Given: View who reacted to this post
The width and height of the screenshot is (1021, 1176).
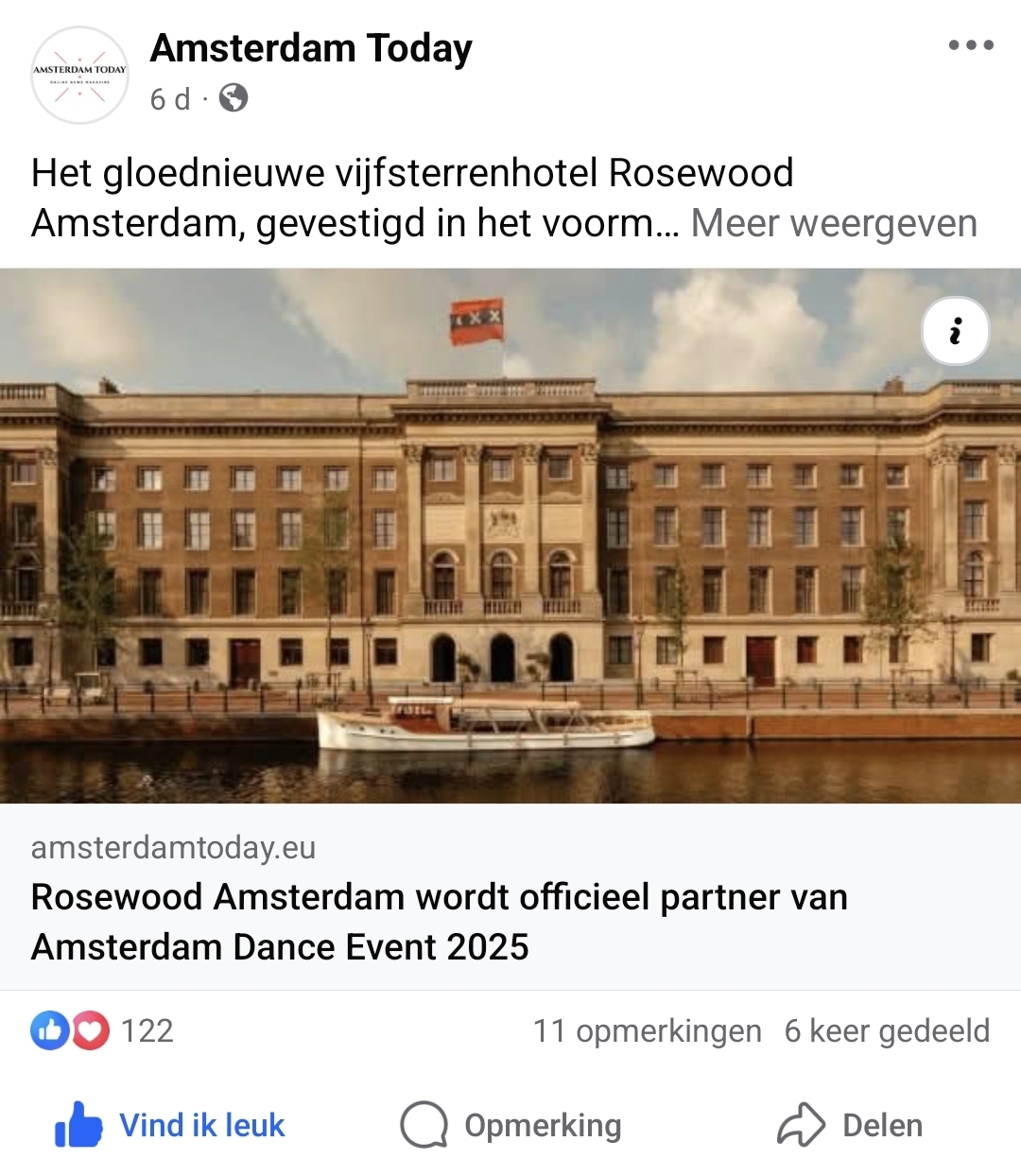Looking at the screenshot, I should tap(102, 1030).
